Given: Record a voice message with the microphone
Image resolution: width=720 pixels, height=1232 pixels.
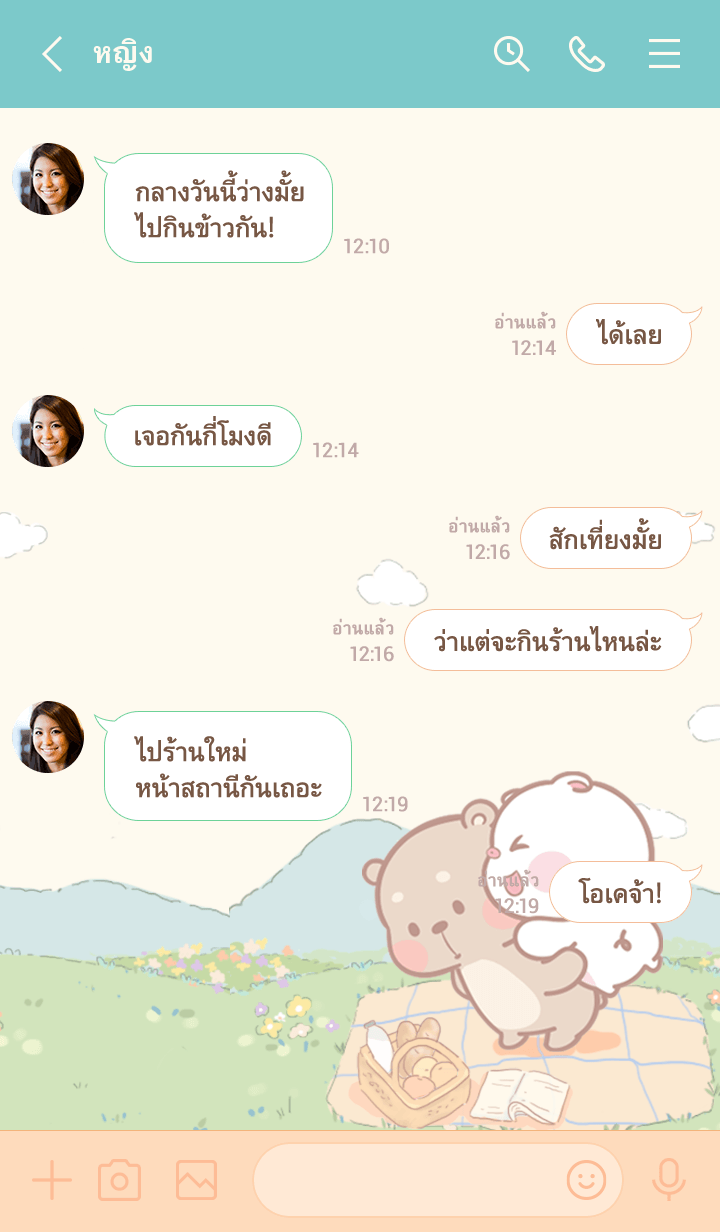Looking at the screenshot, I should point(668,1181).
